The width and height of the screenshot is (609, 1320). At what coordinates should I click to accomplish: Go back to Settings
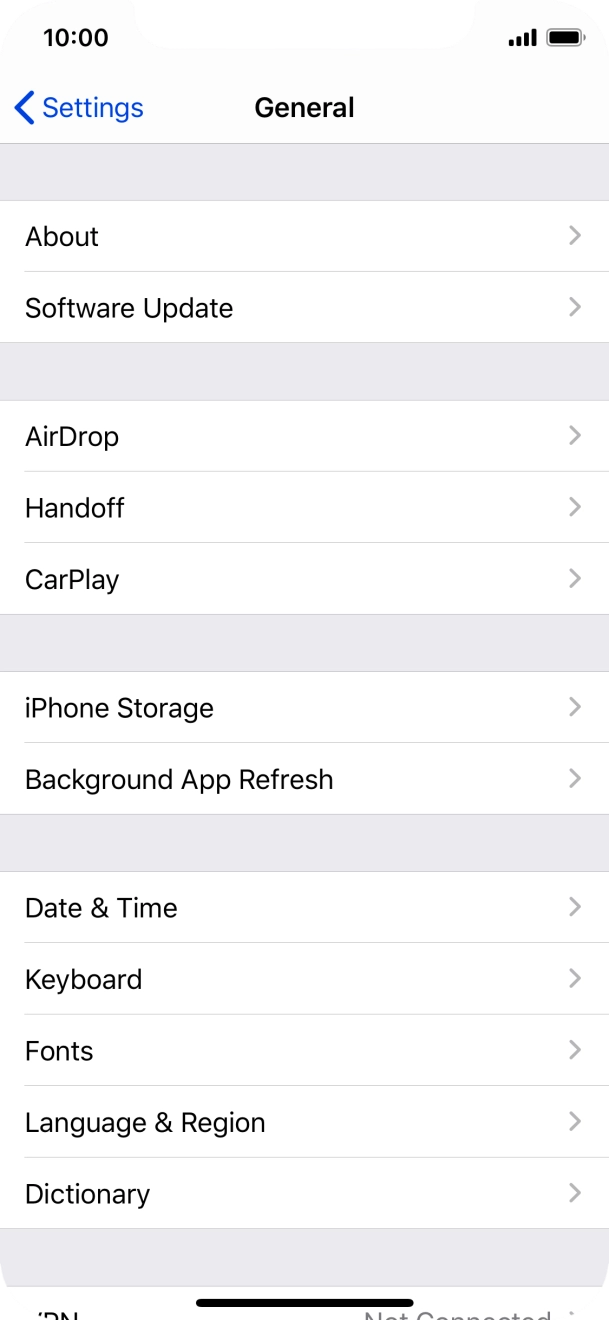point(80,108)
